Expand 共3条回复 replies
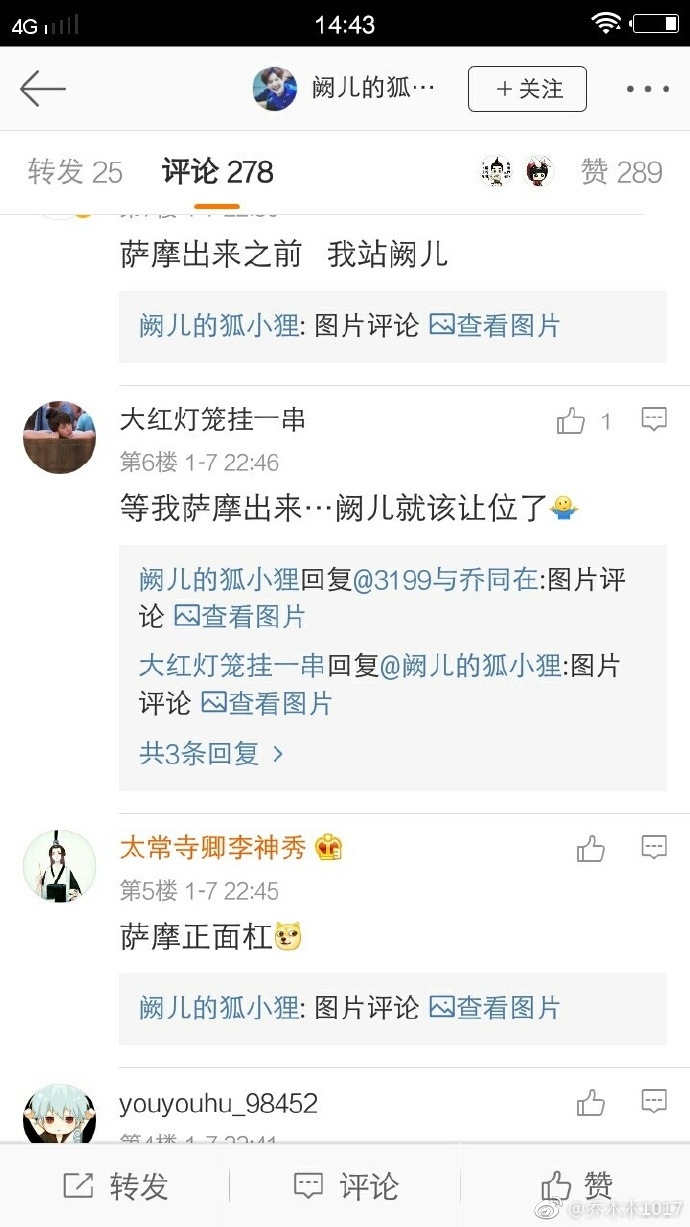Image resolution: width=690 pixels, height=1227 pixels. coord(211,753)
